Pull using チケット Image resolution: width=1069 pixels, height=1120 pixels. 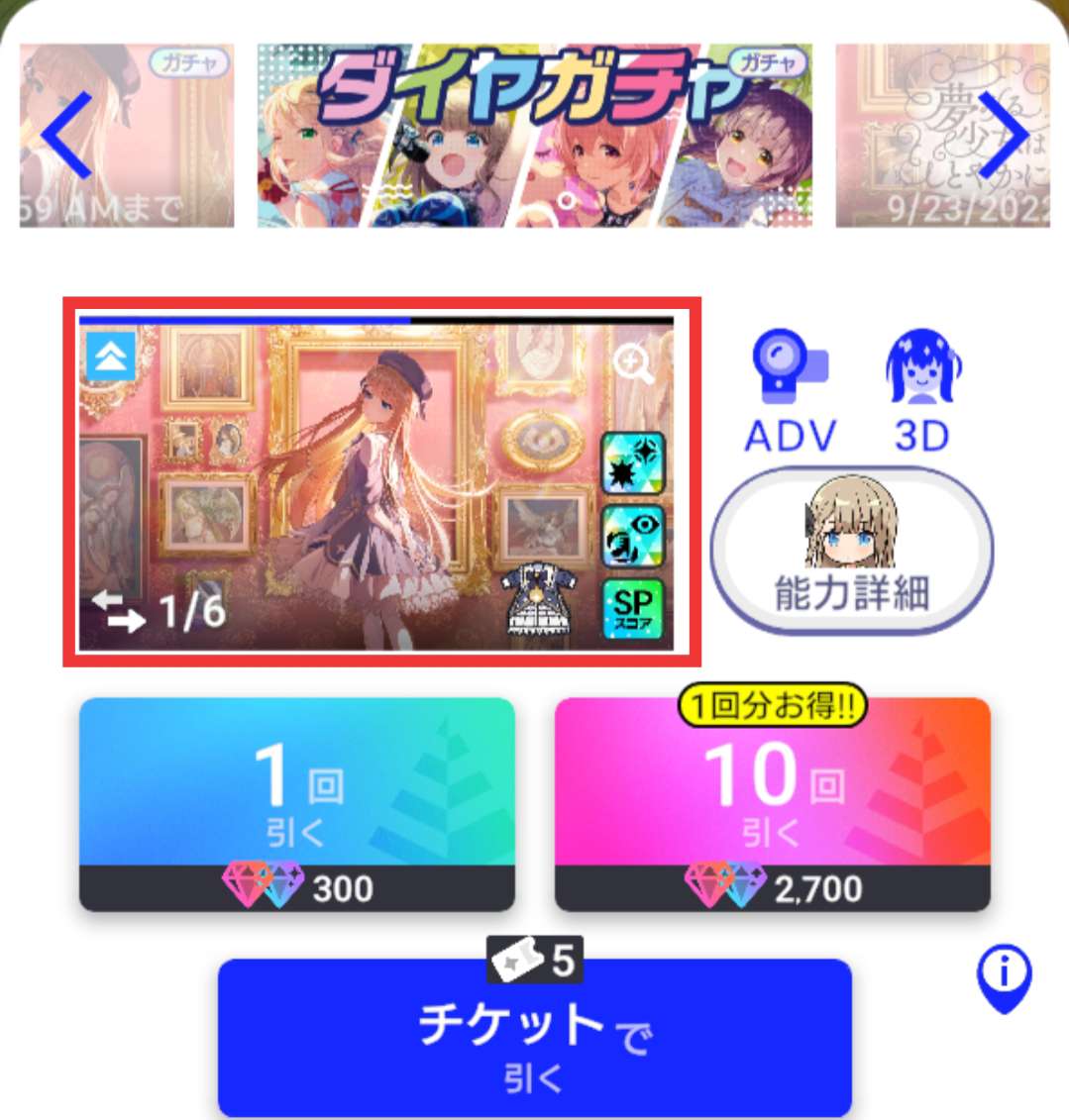point(534,1038)
